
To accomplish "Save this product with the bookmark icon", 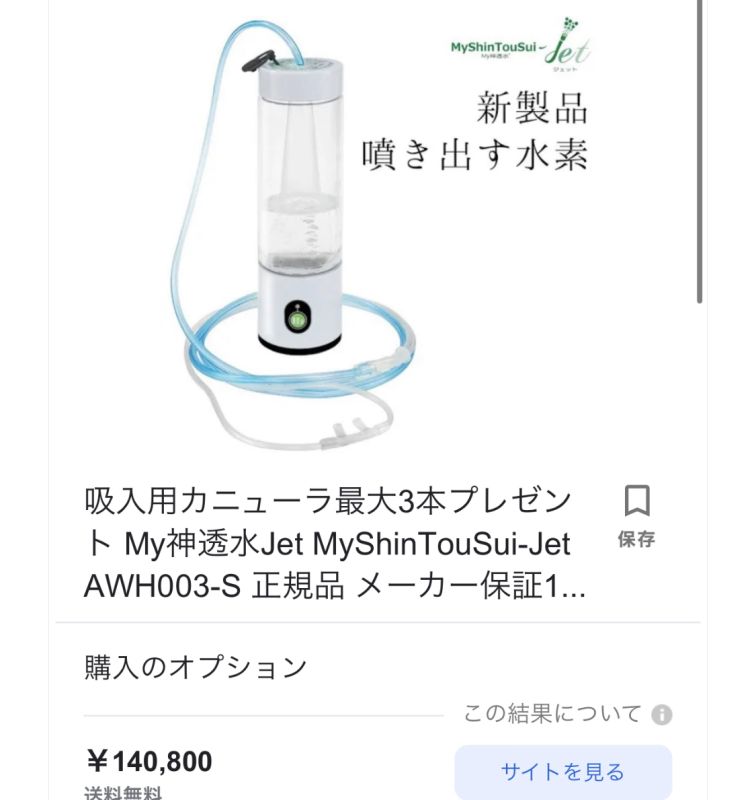I will click(x=636, y=502).
